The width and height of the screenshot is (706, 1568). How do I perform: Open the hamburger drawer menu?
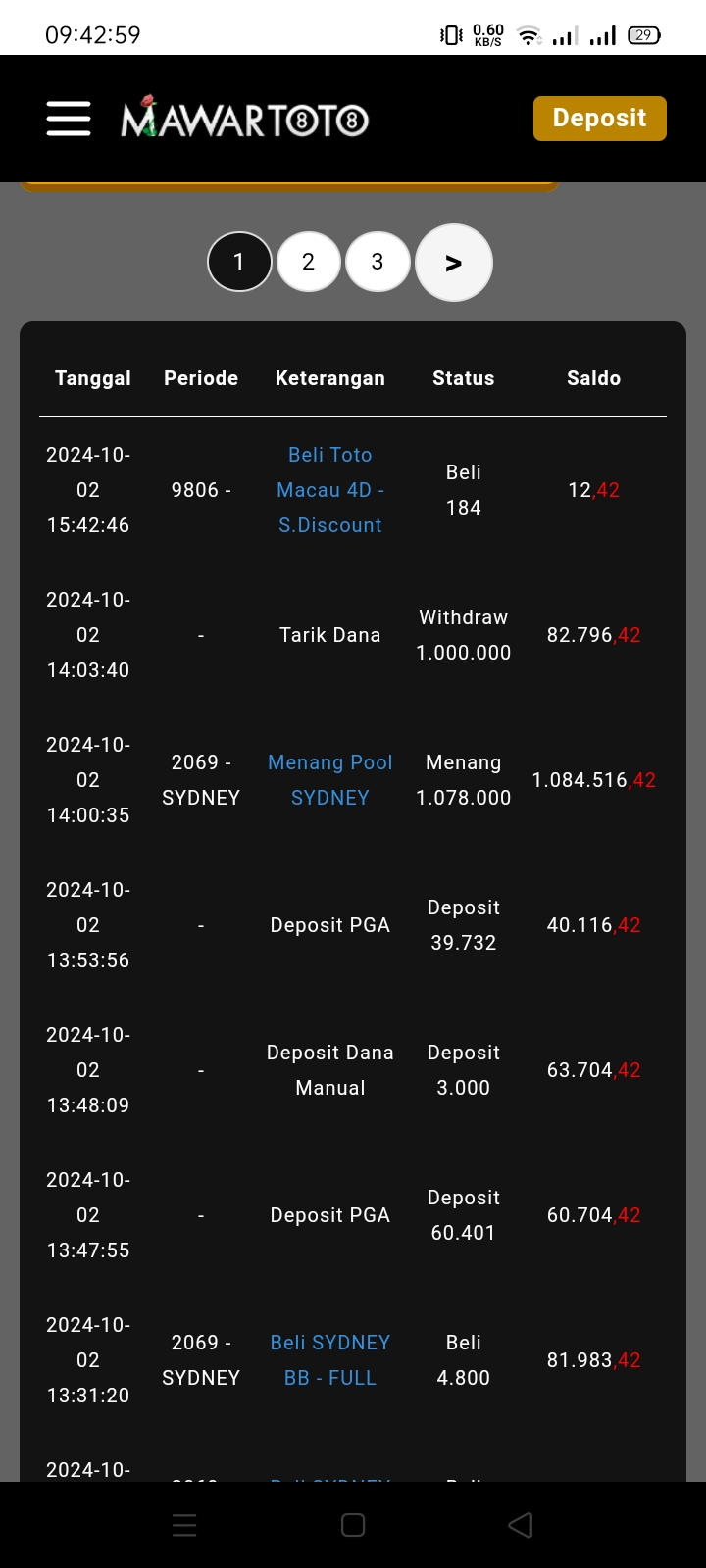69,119
